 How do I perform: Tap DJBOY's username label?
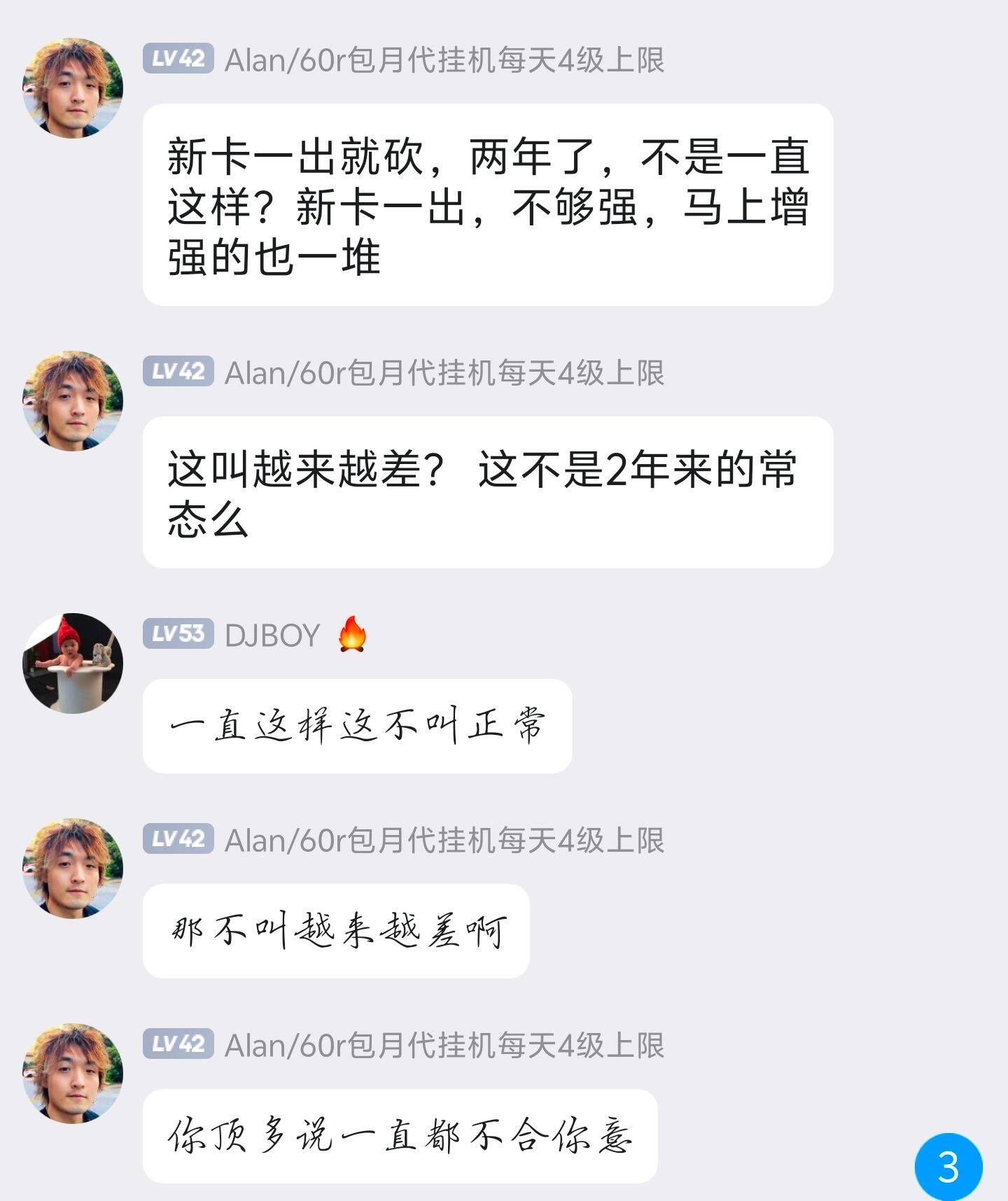[272, 635]
